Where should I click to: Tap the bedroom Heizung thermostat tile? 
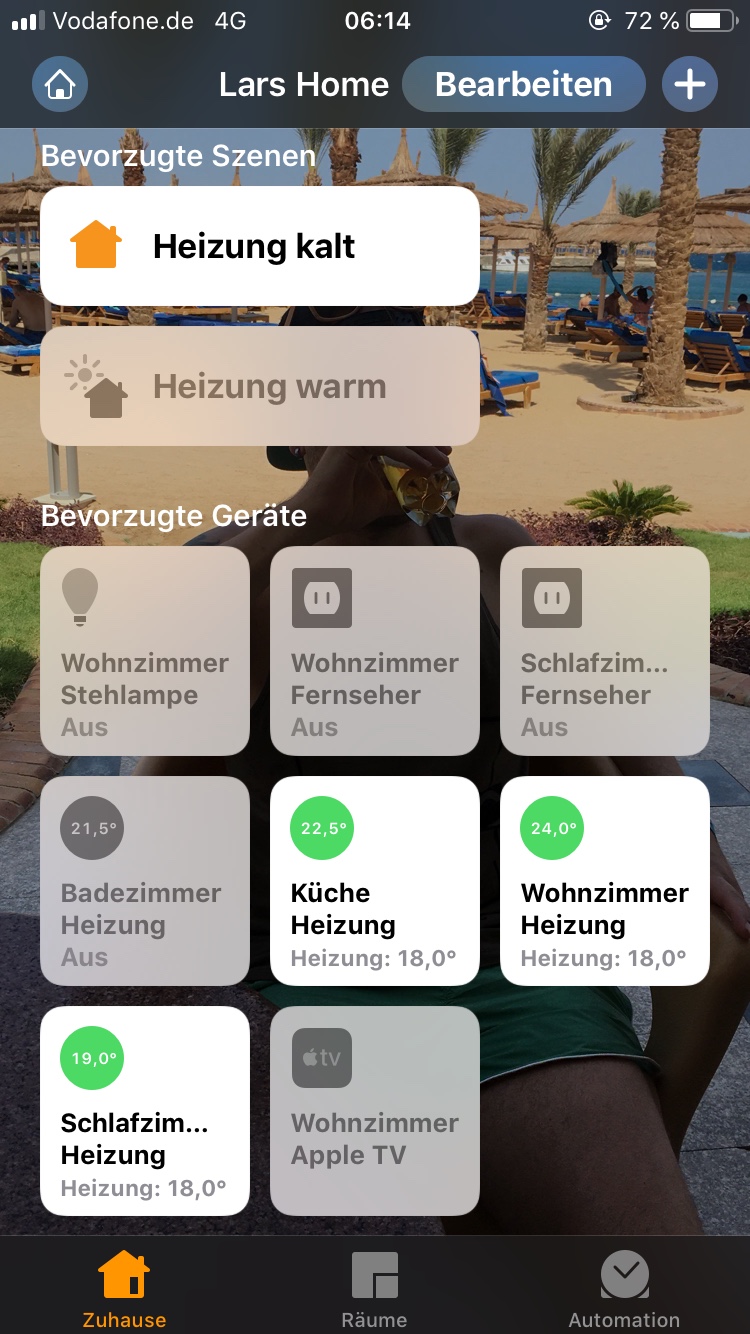[x=145, y=1111]
